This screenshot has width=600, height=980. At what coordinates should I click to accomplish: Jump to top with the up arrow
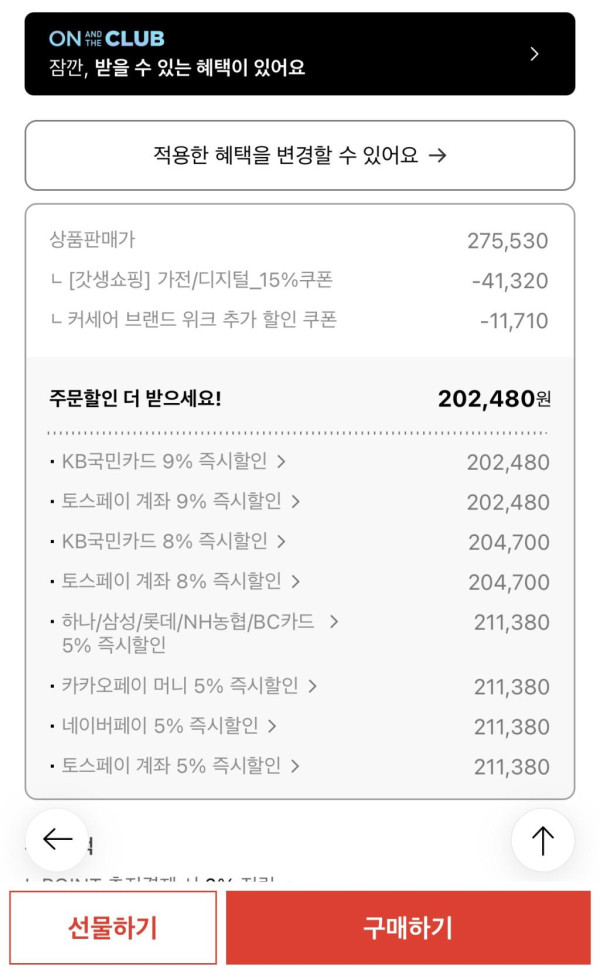pyautogui.click(x=542, y=840)
